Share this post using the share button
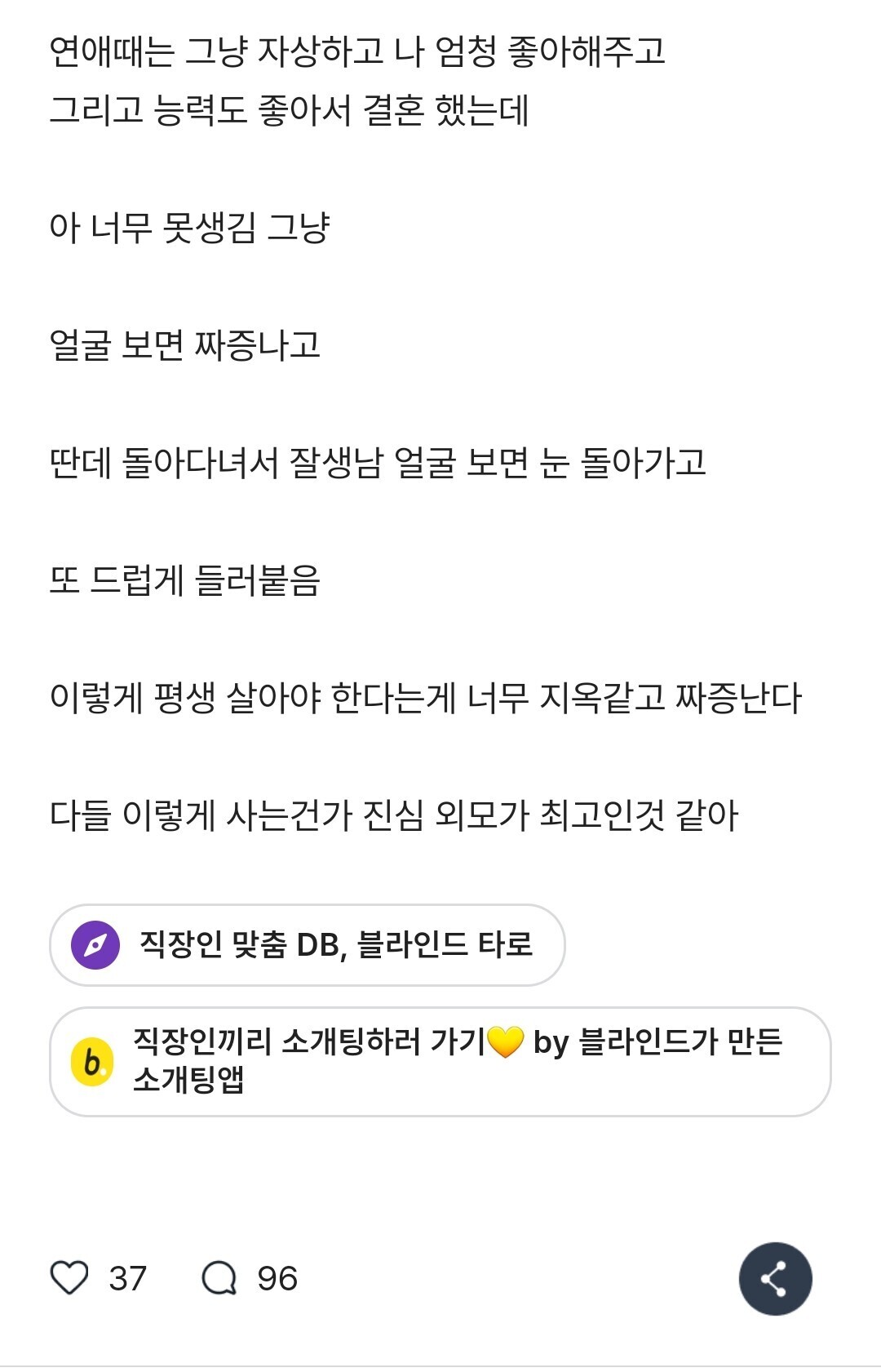This screenshot has width=881, height=1372. (775, 1279)
